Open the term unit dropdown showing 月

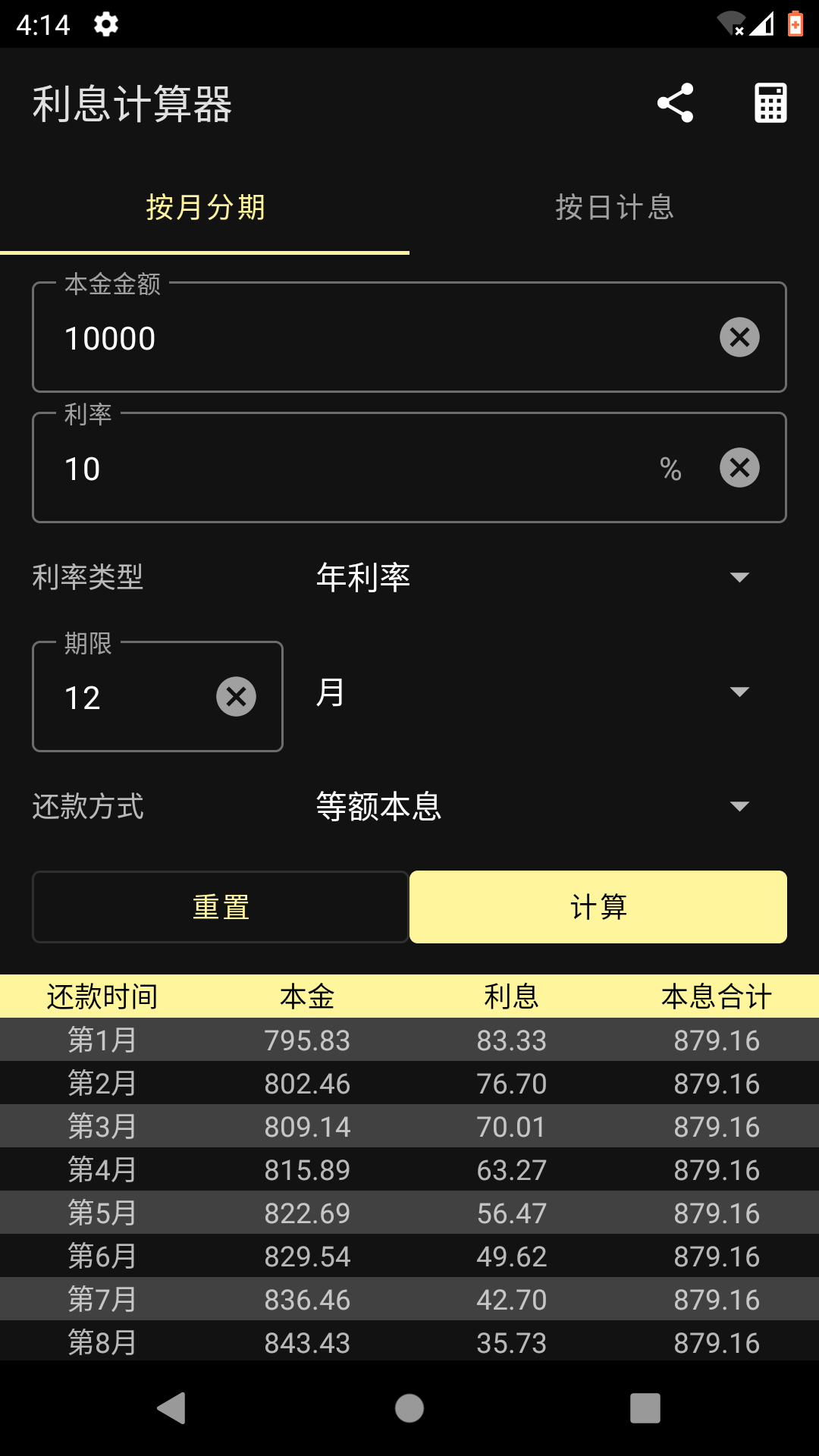(x=531, y=692)
